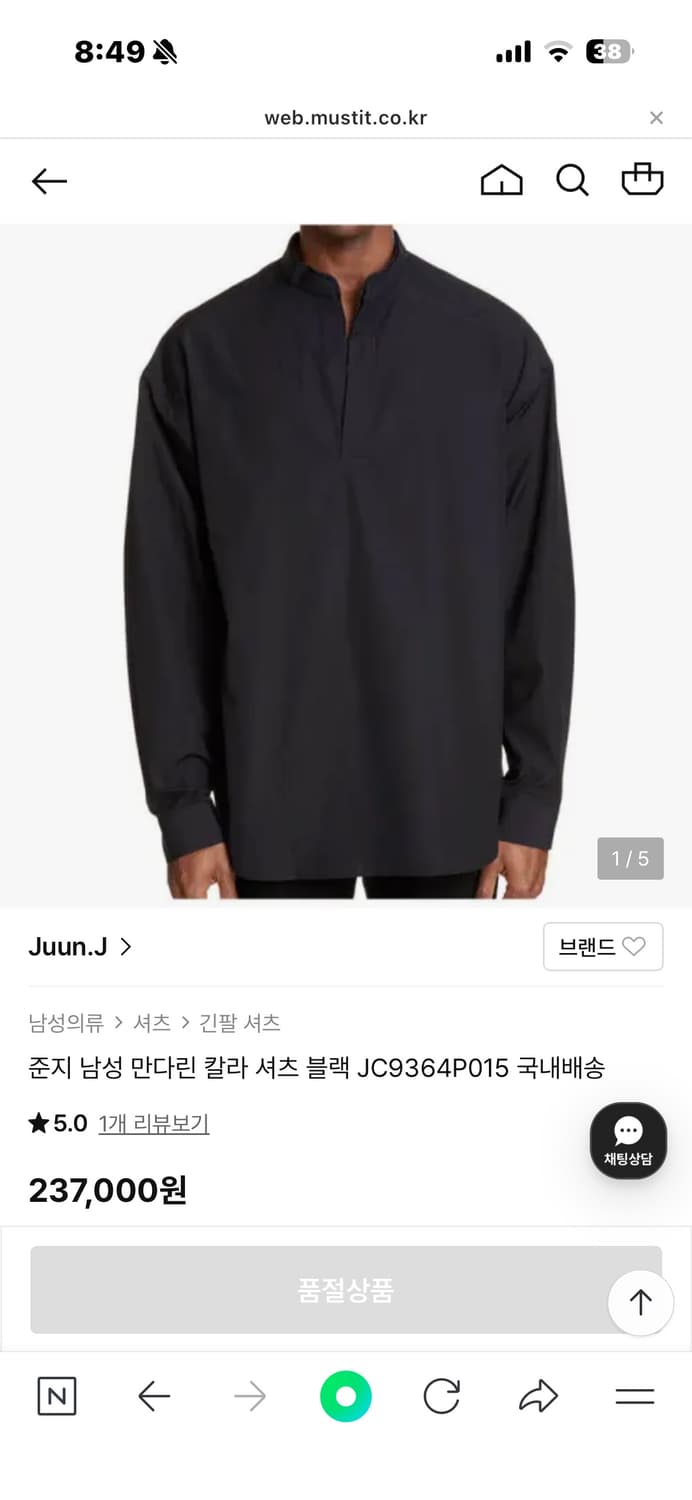
Task: Tap the 품절상품 sold-out button
Action: pos(346,1289)
